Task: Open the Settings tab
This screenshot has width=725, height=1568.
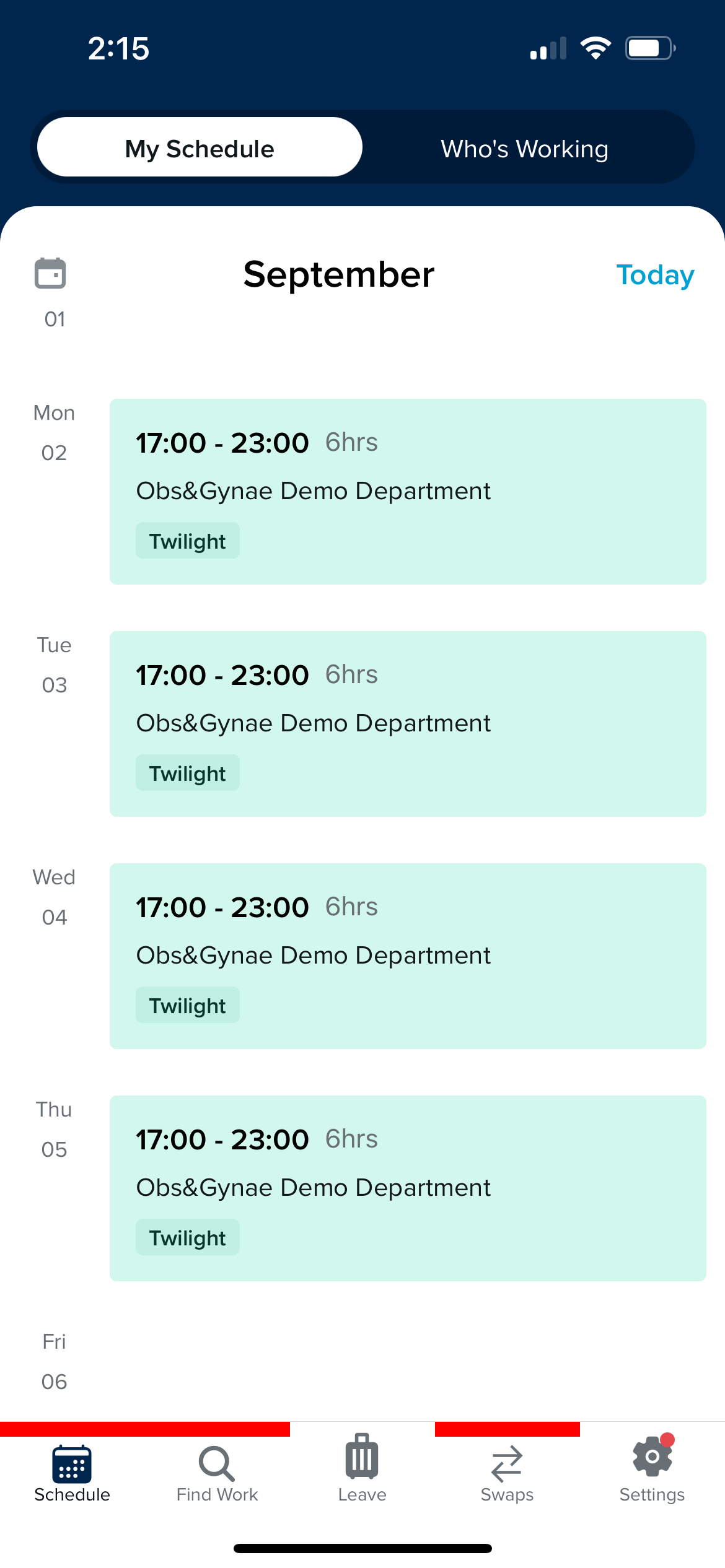Action: pyautogui.click(x=652, y=1474)
